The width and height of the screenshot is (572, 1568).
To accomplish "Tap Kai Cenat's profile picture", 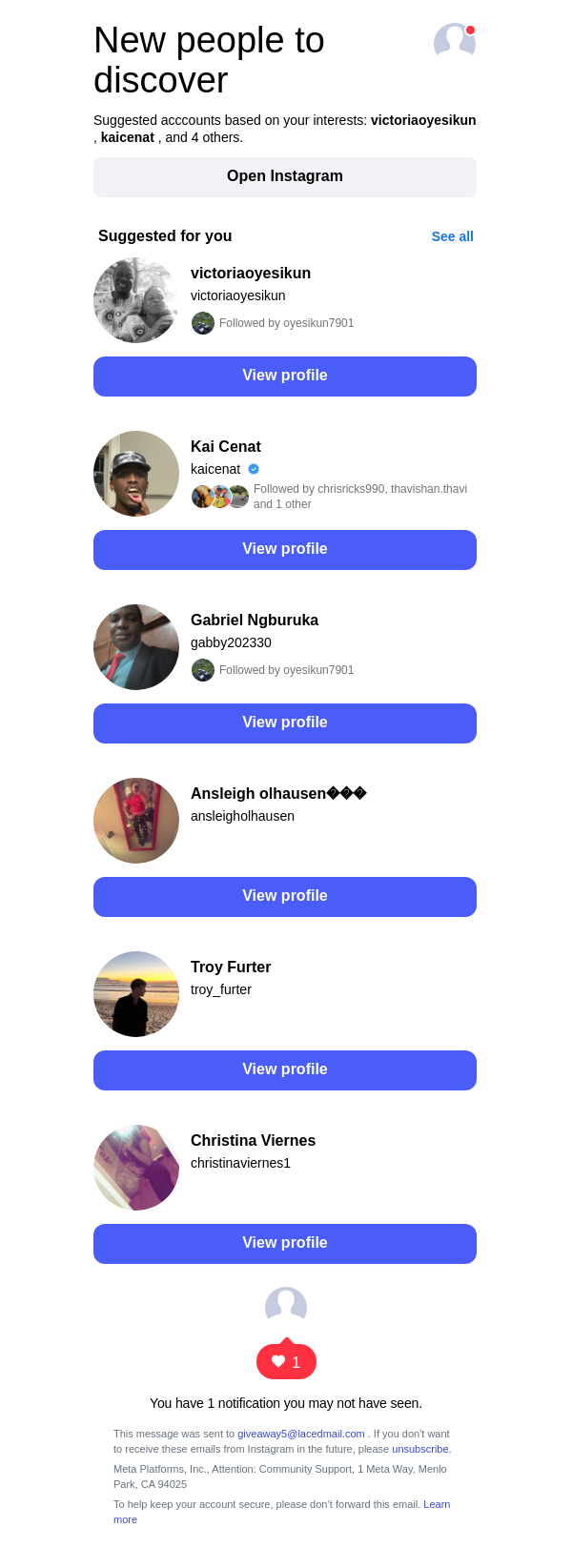I will tap(136, 474).
